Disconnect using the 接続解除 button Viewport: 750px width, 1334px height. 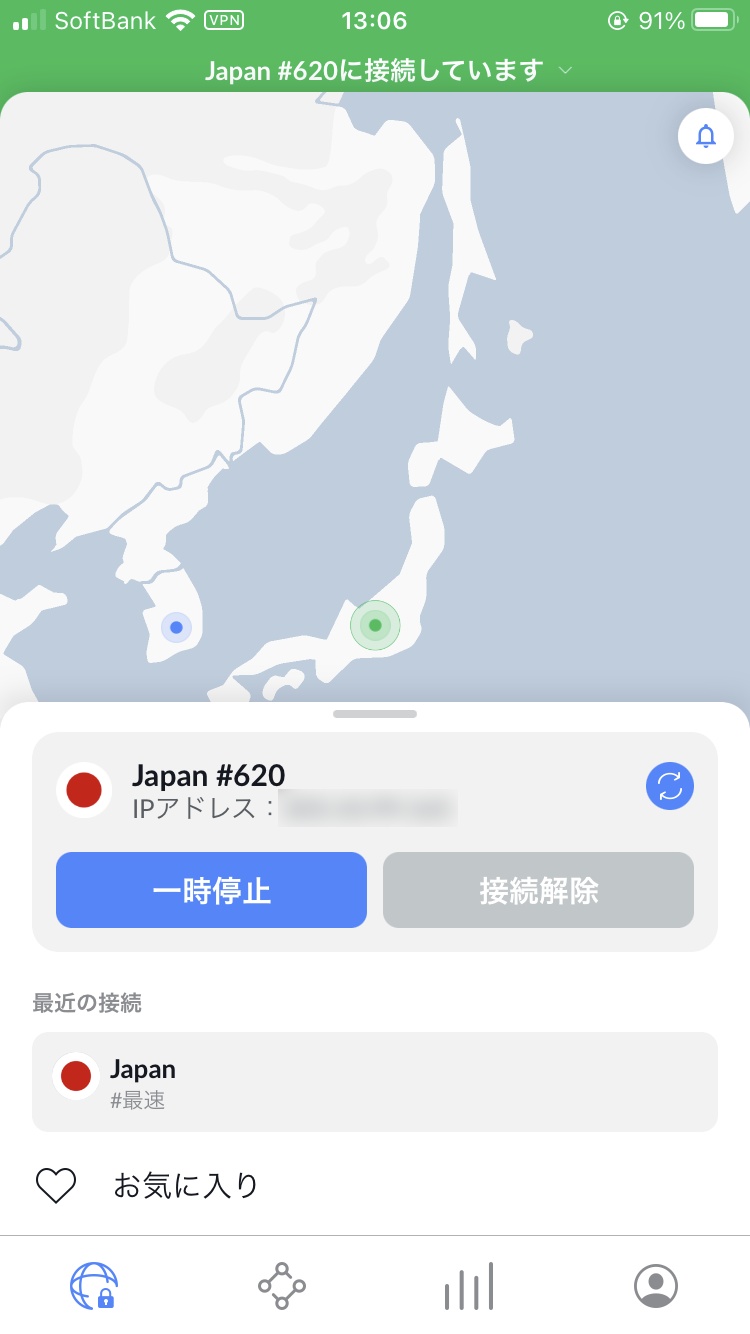(538, 890)
